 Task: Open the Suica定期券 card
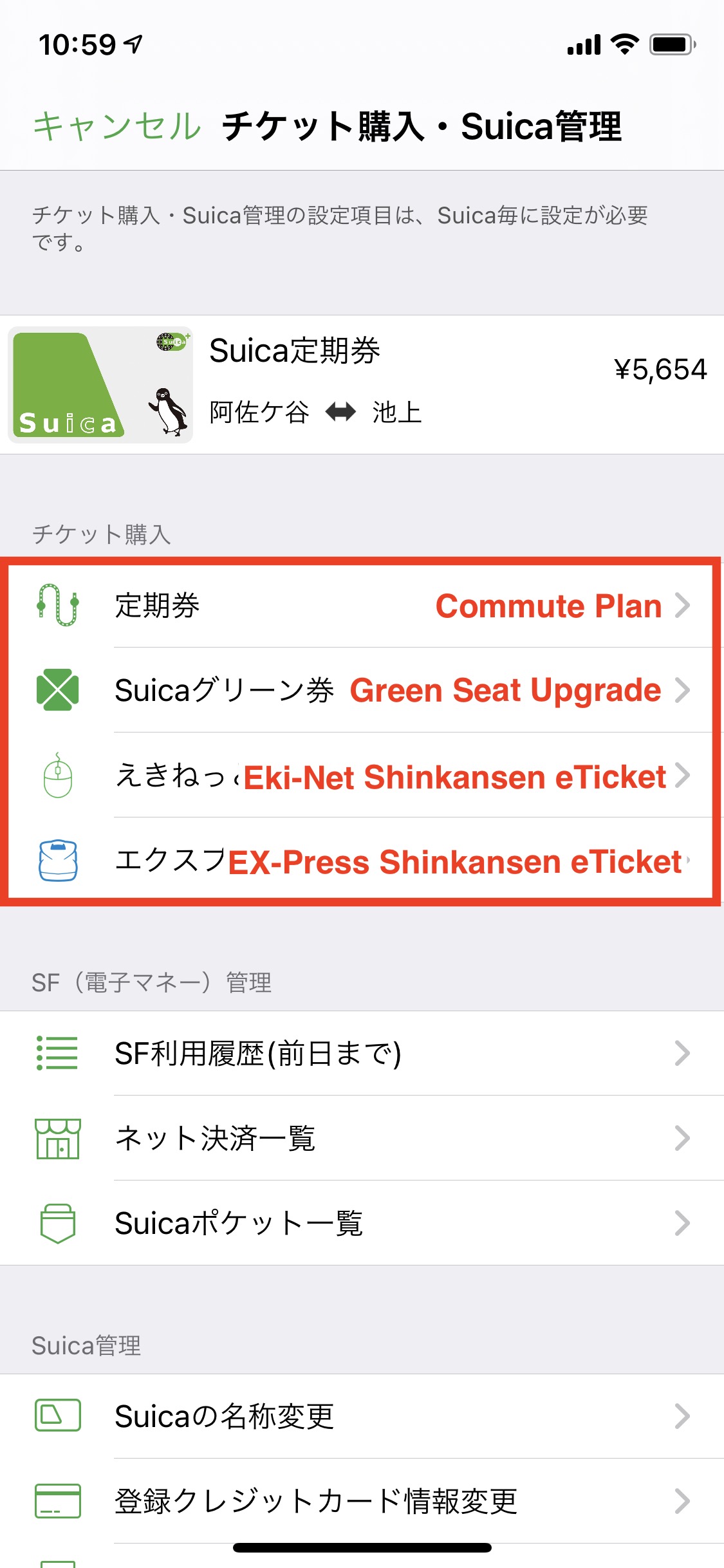point(360,384)
